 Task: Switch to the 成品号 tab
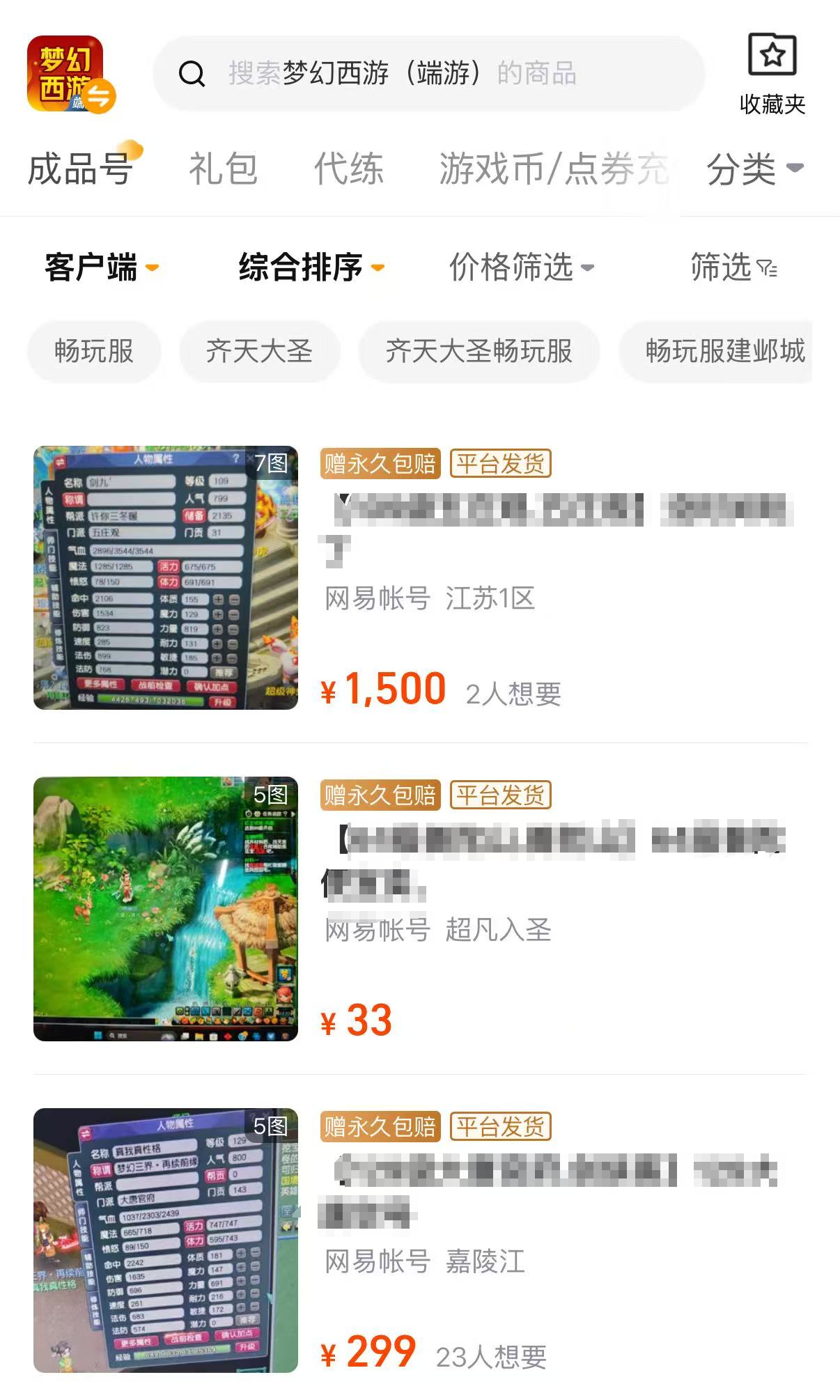(80, 169)
